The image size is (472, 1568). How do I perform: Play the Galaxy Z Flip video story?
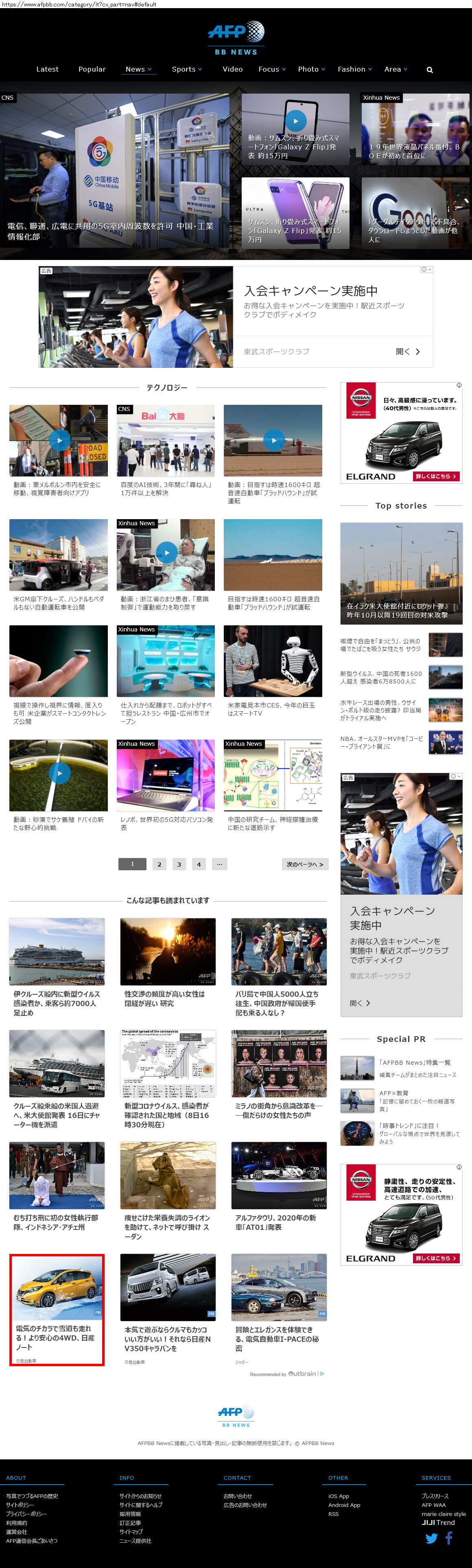pos(295,122)
